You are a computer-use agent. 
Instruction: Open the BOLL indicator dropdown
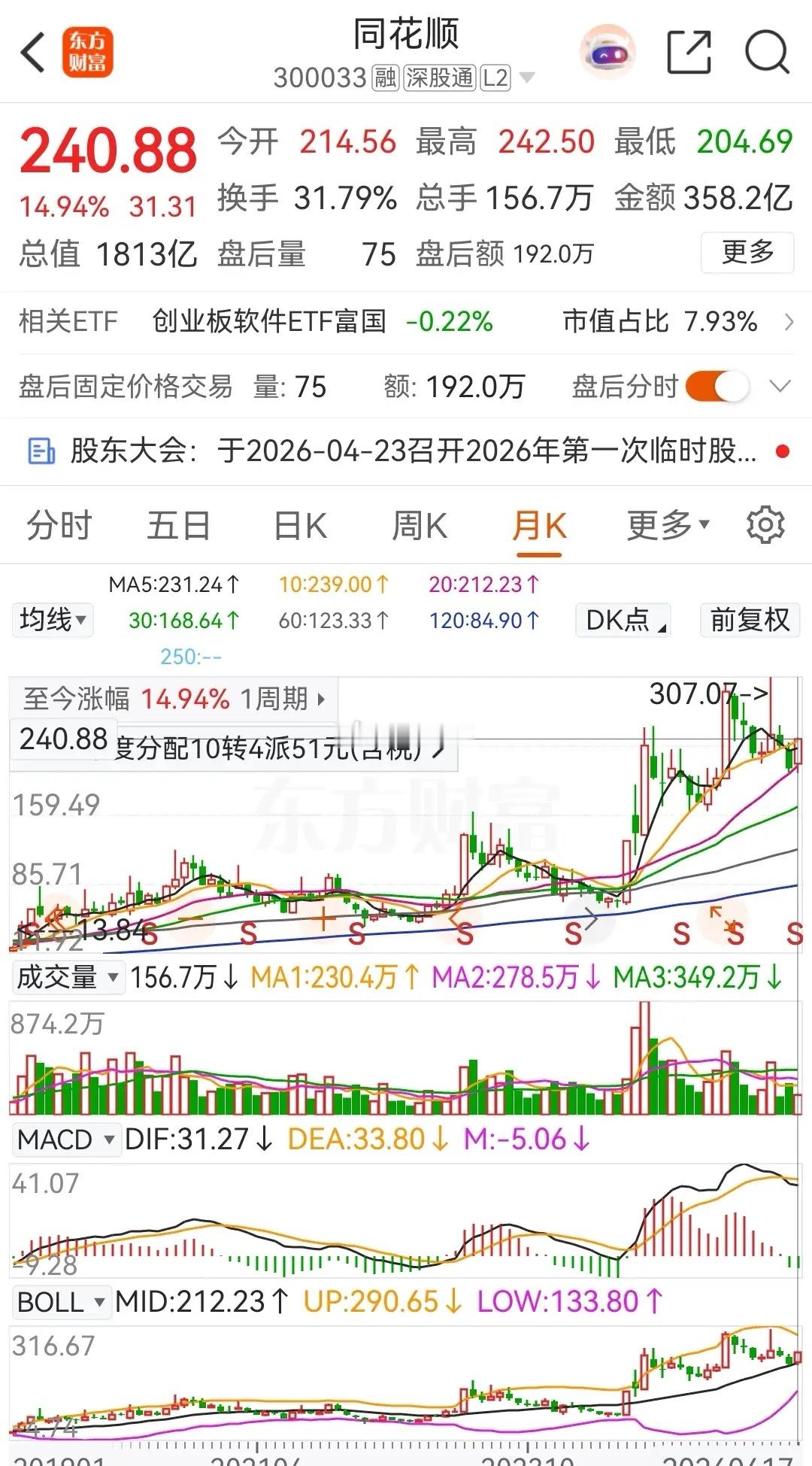pos(61,1301)
